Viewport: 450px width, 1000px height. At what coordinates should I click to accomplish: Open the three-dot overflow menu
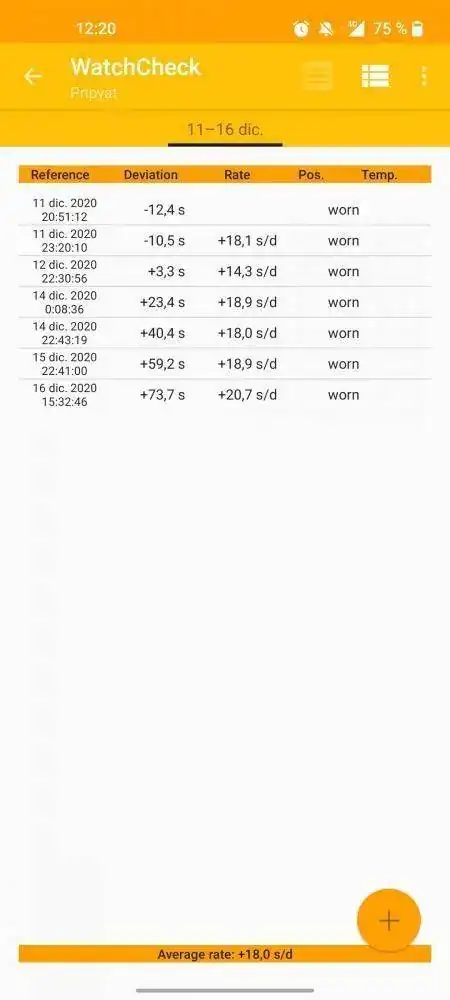click(x=424, y=77)
